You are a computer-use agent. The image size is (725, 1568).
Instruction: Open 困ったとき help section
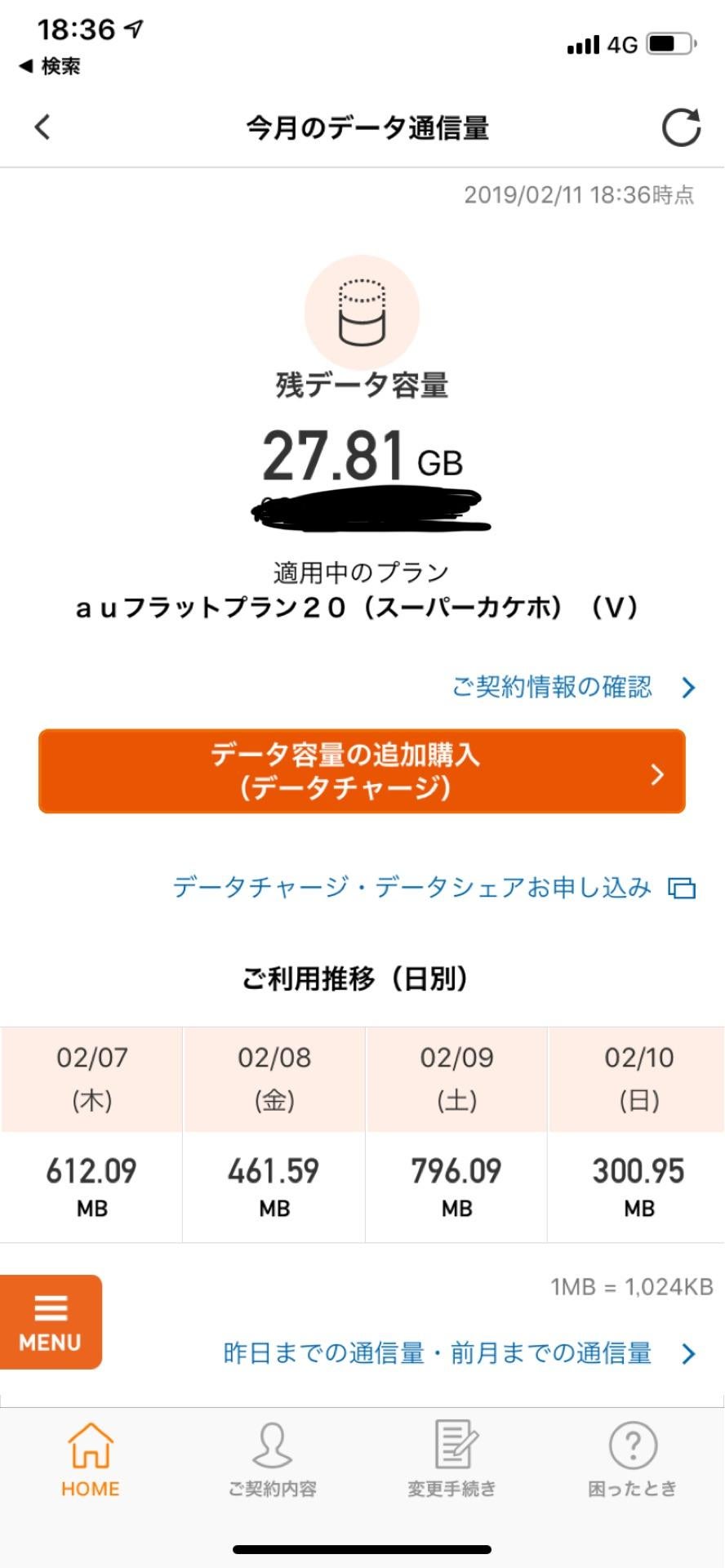pyautogui.click(x=633, y=1462)
